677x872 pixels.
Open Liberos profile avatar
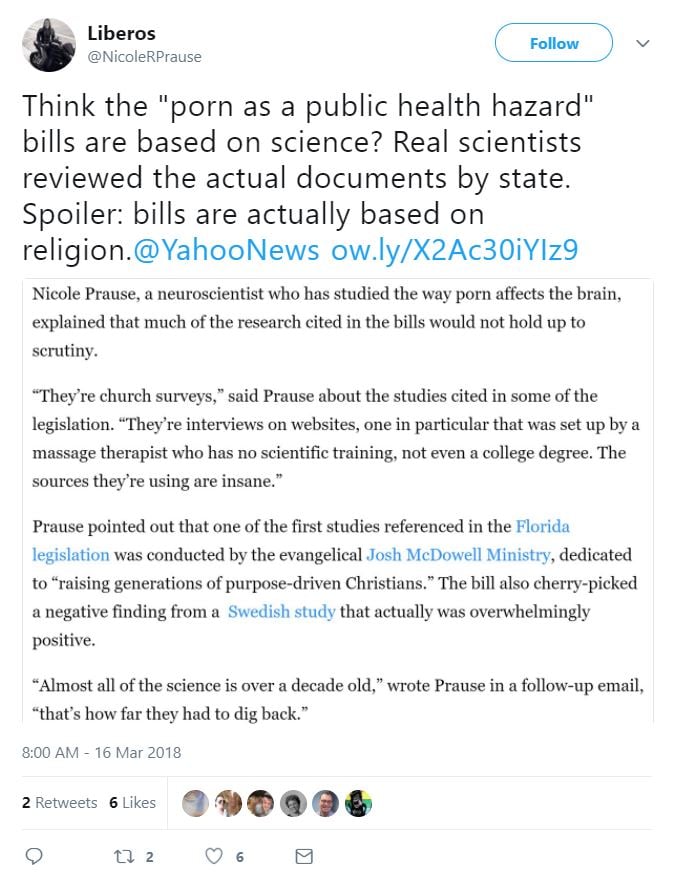[x=48, y=44]
